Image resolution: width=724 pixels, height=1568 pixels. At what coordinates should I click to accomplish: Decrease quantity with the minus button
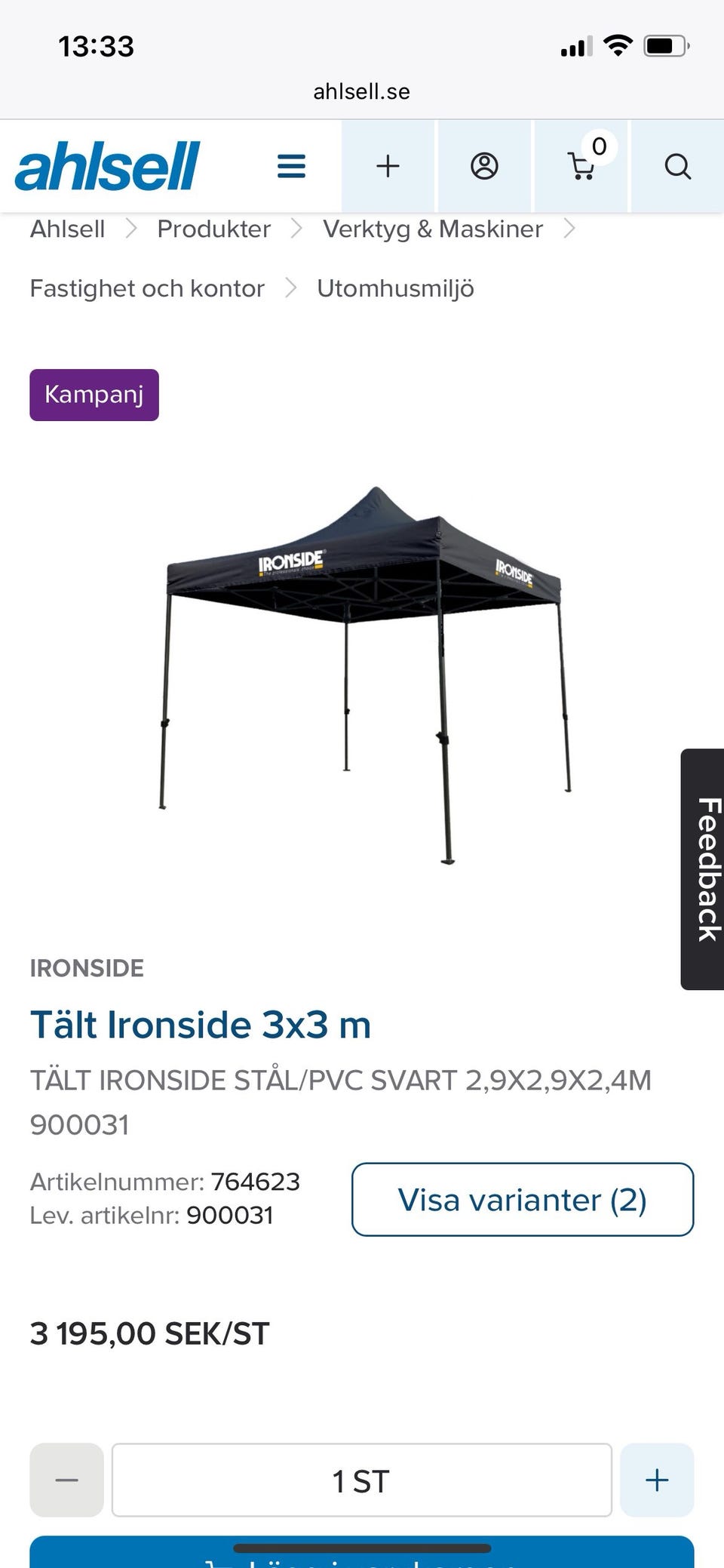click(x=66, y=1480)
